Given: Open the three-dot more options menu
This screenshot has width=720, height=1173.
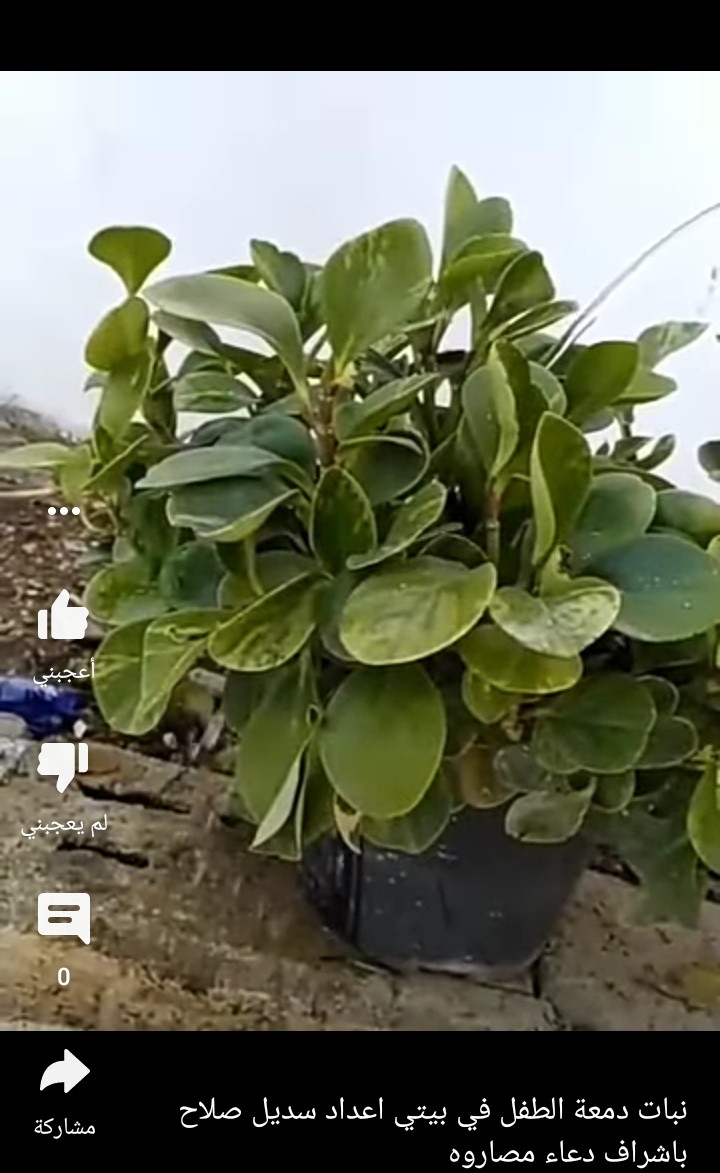Looking at the screenshot, I should coord(63,511).
